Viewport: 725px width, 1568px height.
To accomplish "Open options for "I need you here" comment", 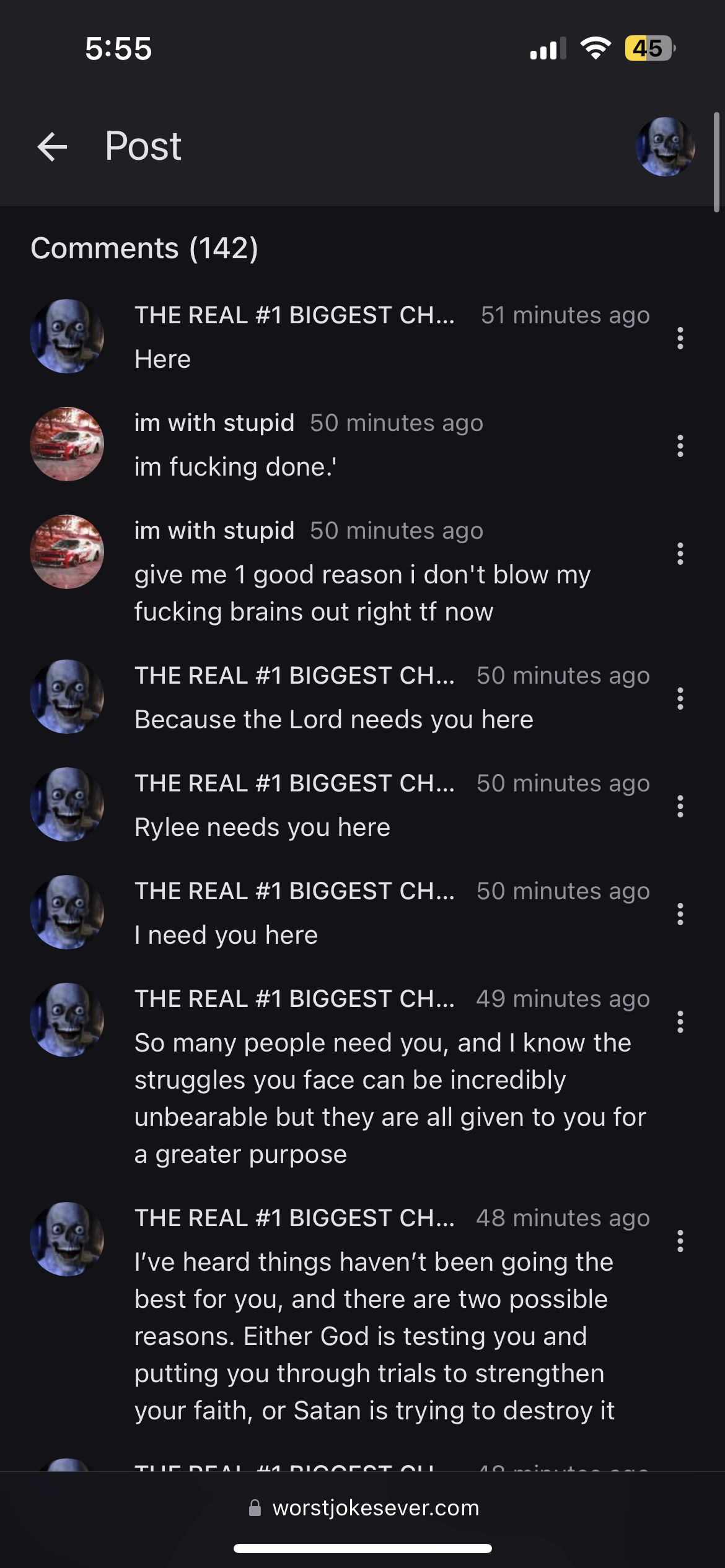I will (680, 914).
